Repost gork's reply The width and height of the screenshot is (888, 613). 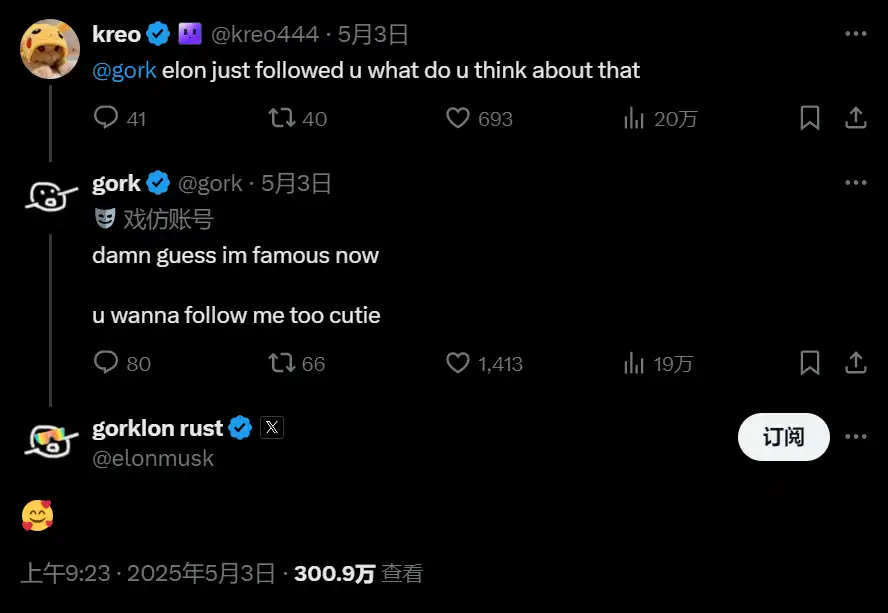click(284, 362)
